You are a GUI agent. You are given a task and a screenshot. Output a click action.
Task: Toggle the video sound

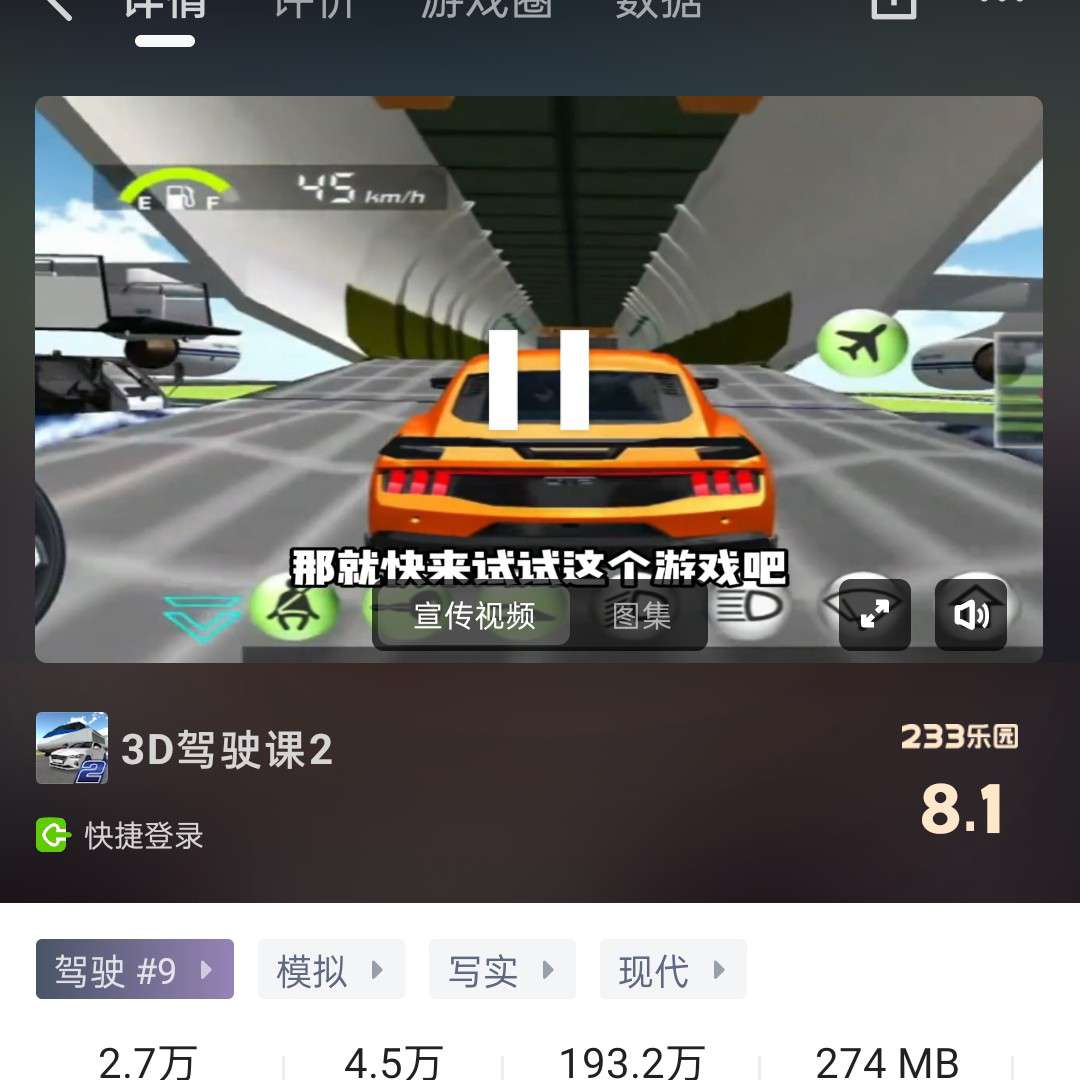(970, 615)
